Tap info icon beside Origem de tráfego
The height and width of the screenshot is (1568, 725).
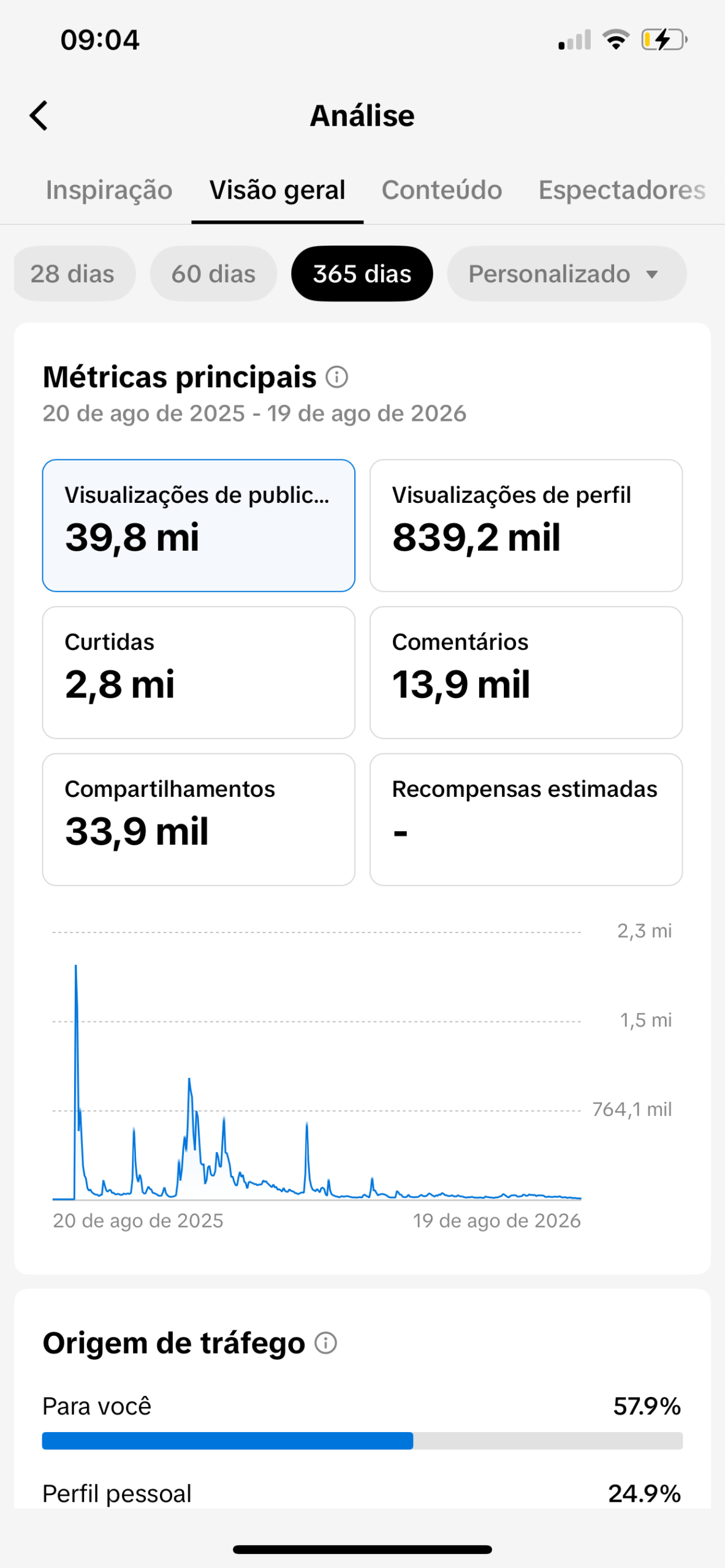pyautogui.click(x=325, y=1343)
